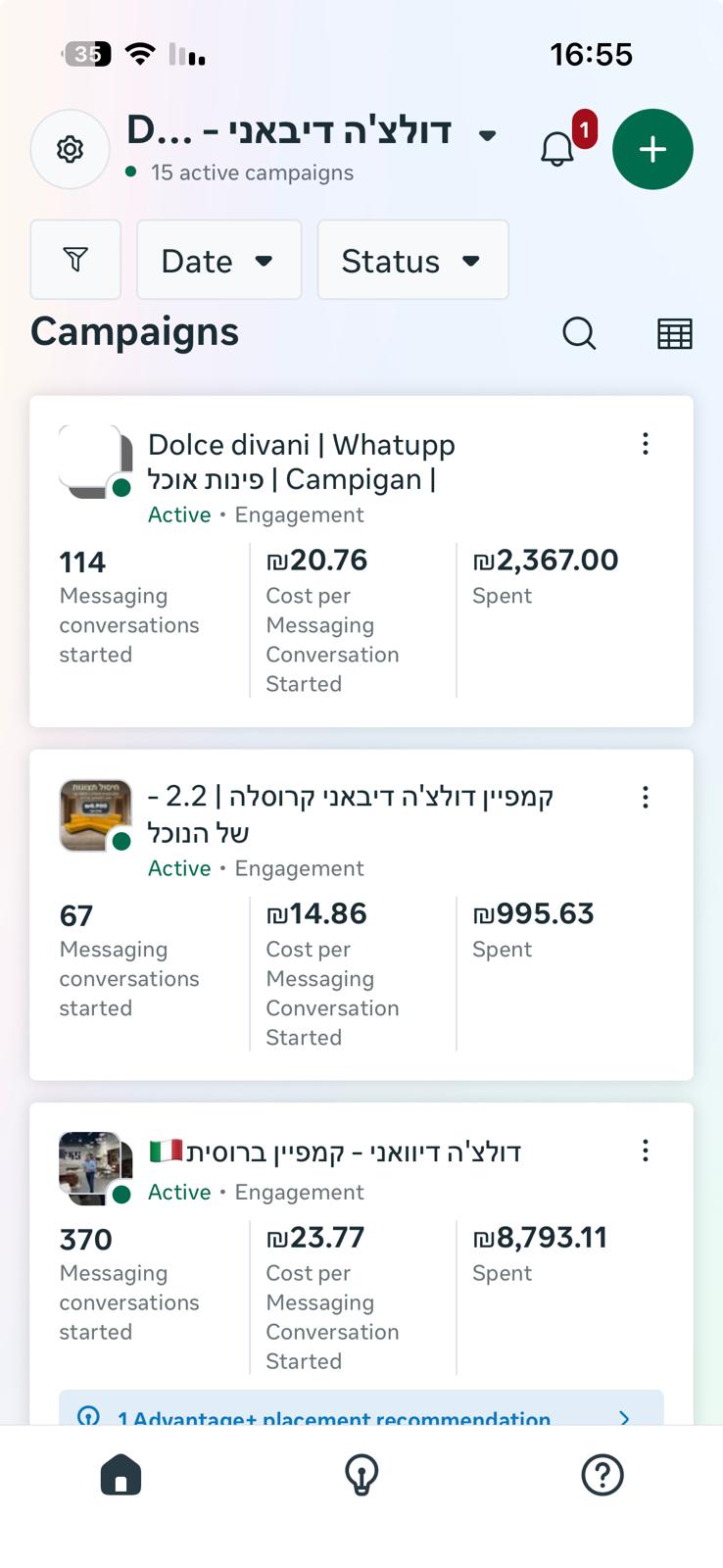
Task: Switch to table view icon
Action: 674,333
